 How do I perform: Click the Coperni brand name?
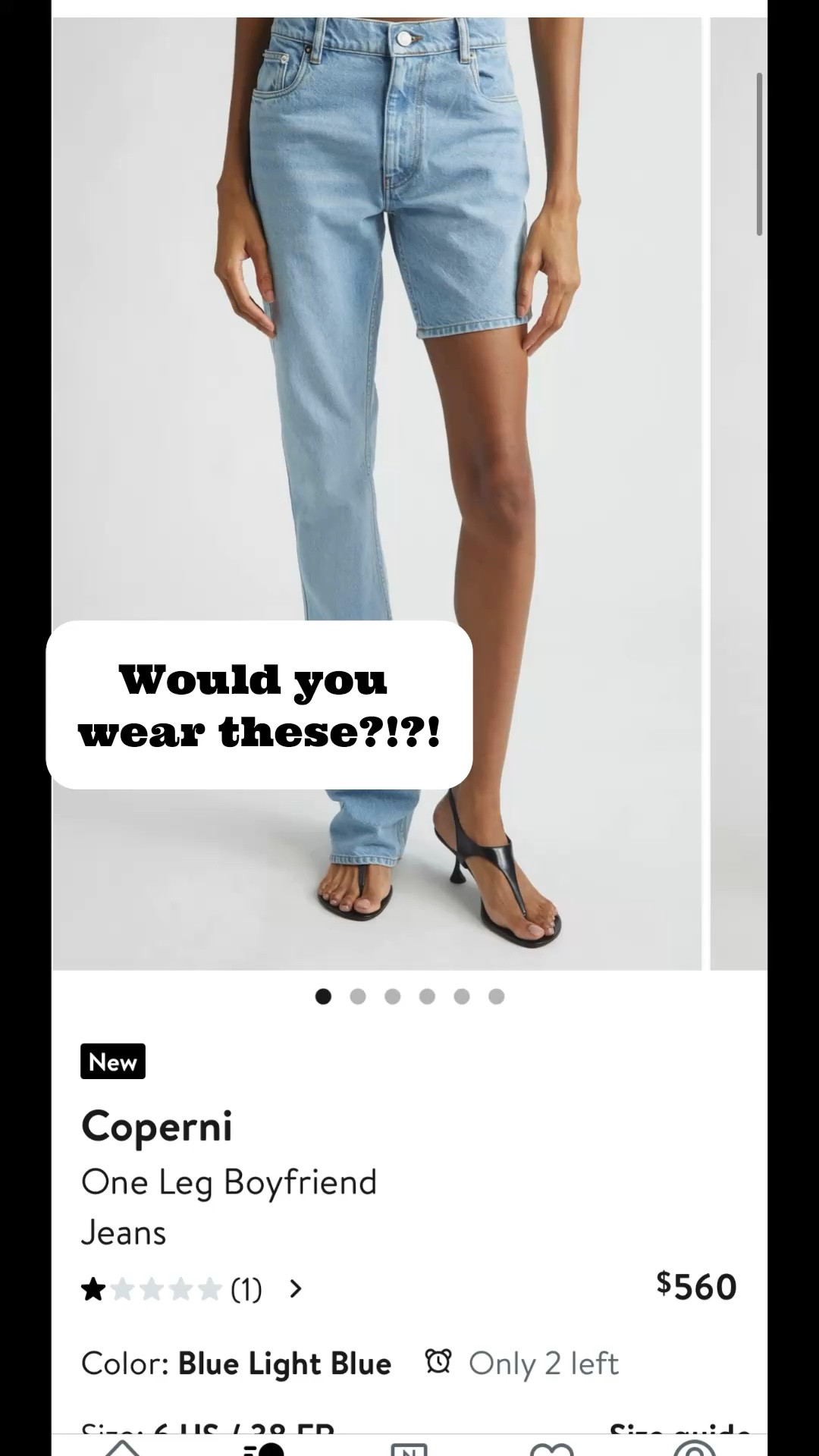[x=156, y=1125]
